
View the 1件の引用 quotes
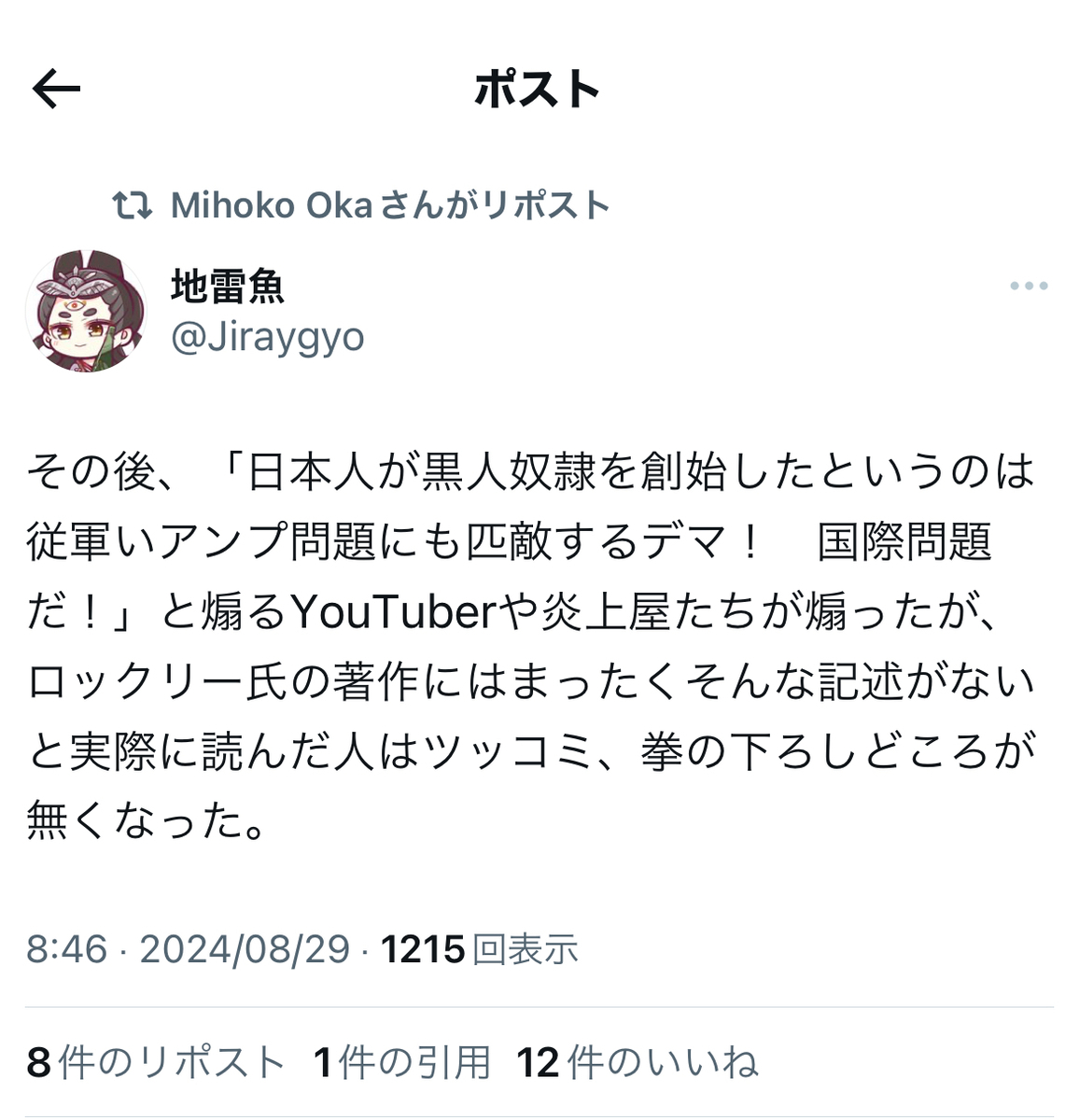tap(402, 1063)
